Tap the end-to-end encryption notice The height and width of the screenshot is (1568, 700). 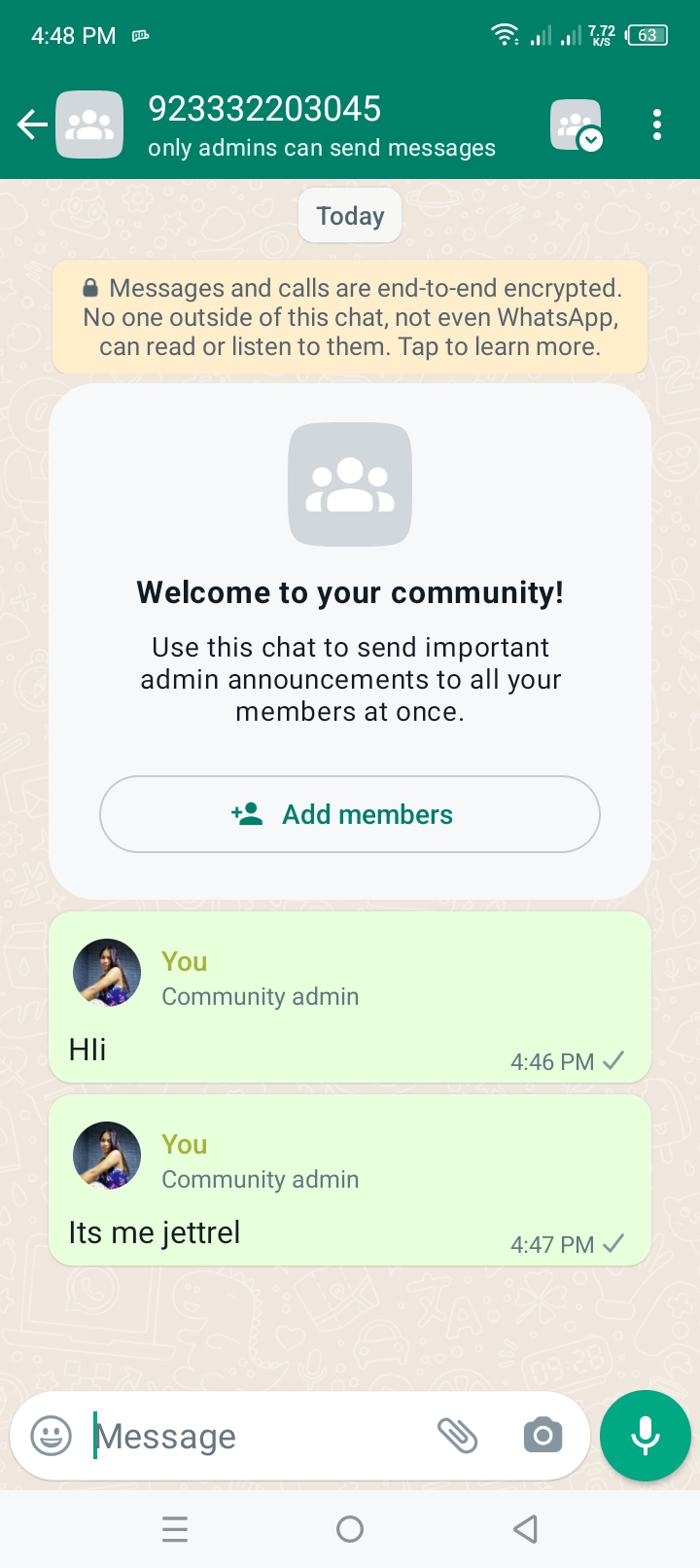(350, 317)
